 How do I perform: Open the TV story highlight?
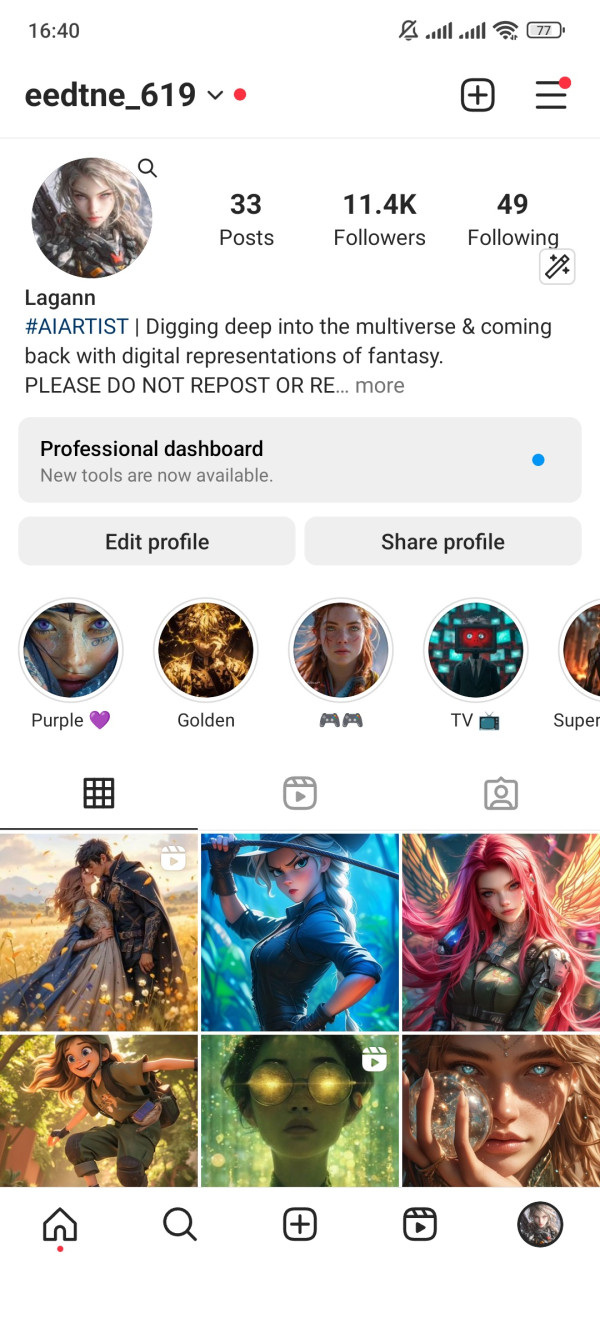[475, 650]
